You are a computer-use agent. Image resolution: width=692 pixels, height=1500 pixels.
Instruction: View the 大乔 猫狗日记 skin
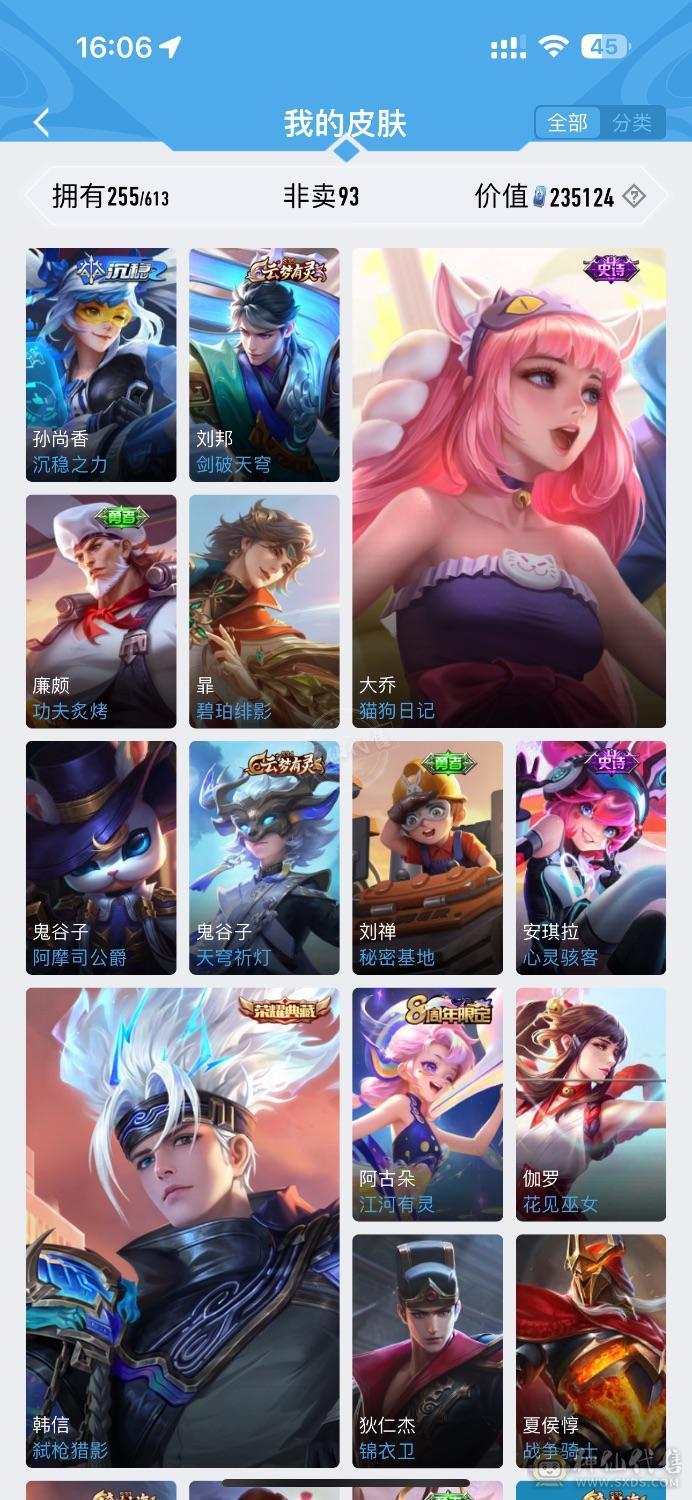pos(509,487)
